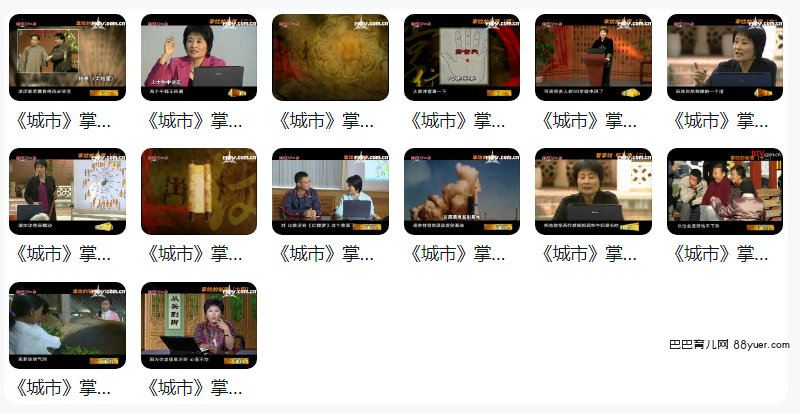
Task: Play the video with the ornate brown pattern
Action: tap(330, 57)
